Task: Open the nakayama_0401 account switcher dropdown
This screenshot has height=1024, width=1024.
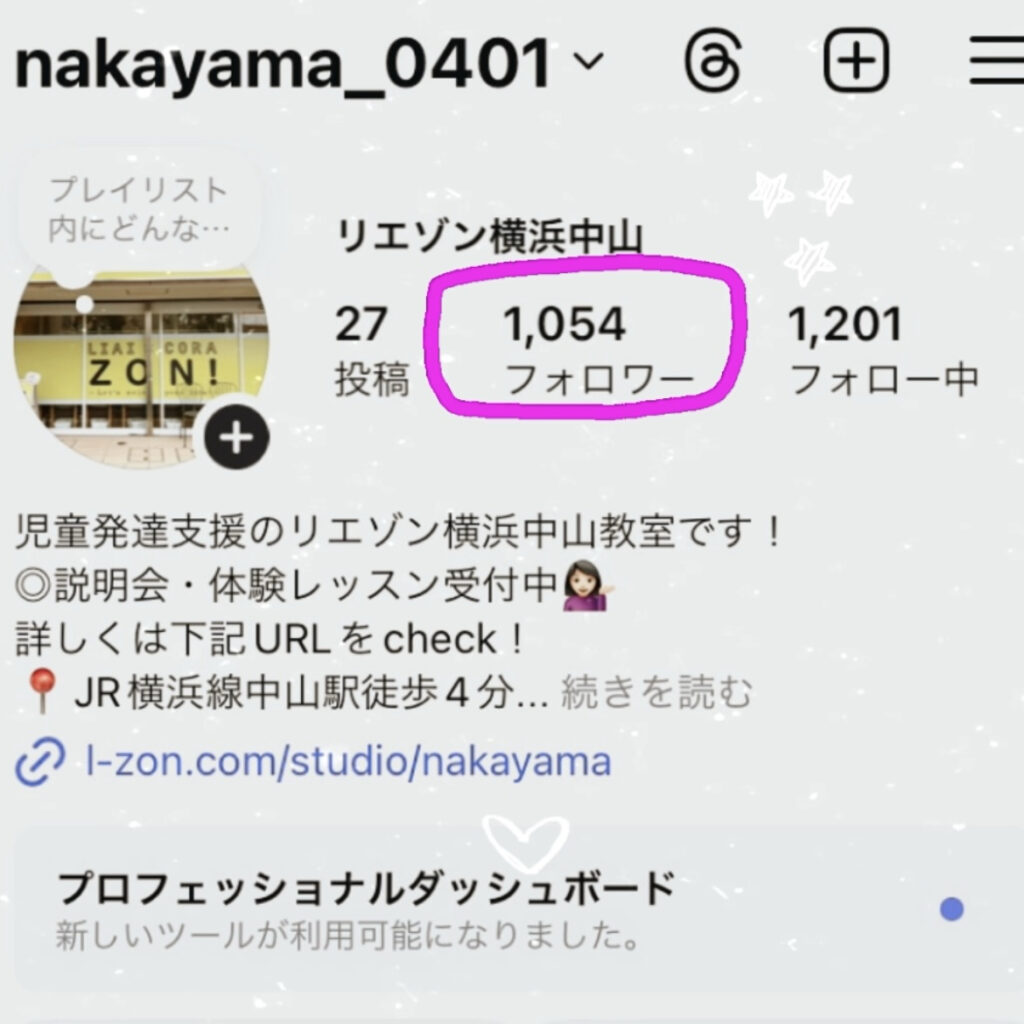Action: click(590, 65)
